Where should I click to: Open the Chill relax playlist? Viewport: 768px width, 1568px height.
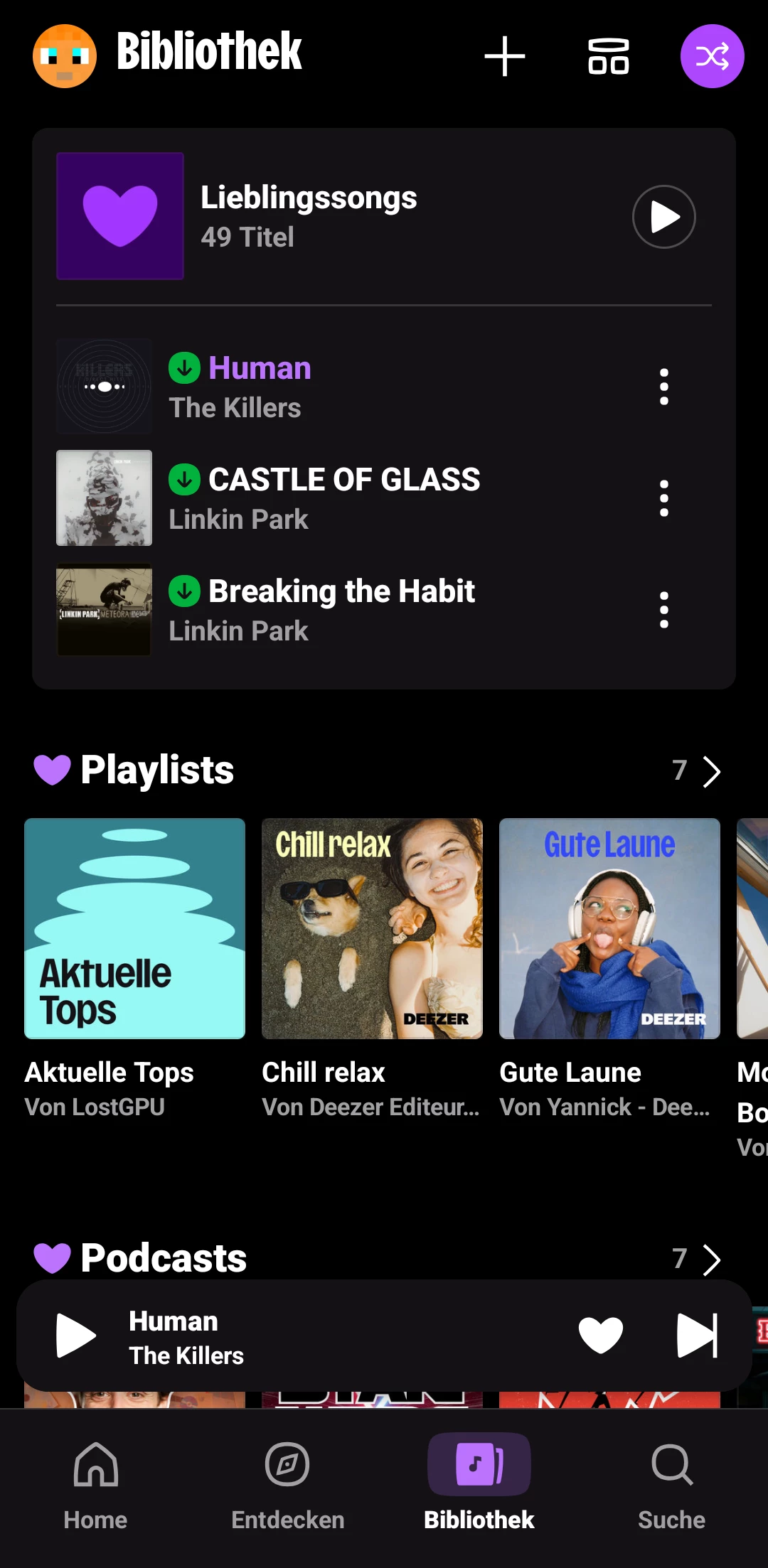[x=372, y=928]
